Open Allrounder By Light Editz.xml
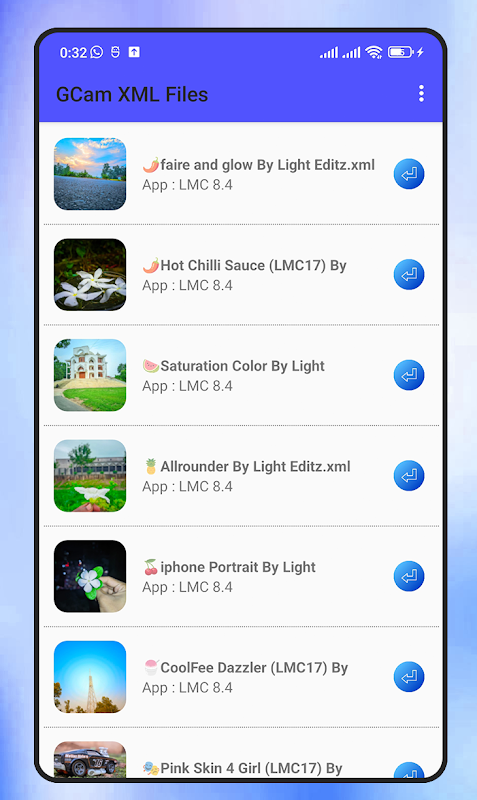The width and height of the screenshot is (477, 800). point(241,476)
